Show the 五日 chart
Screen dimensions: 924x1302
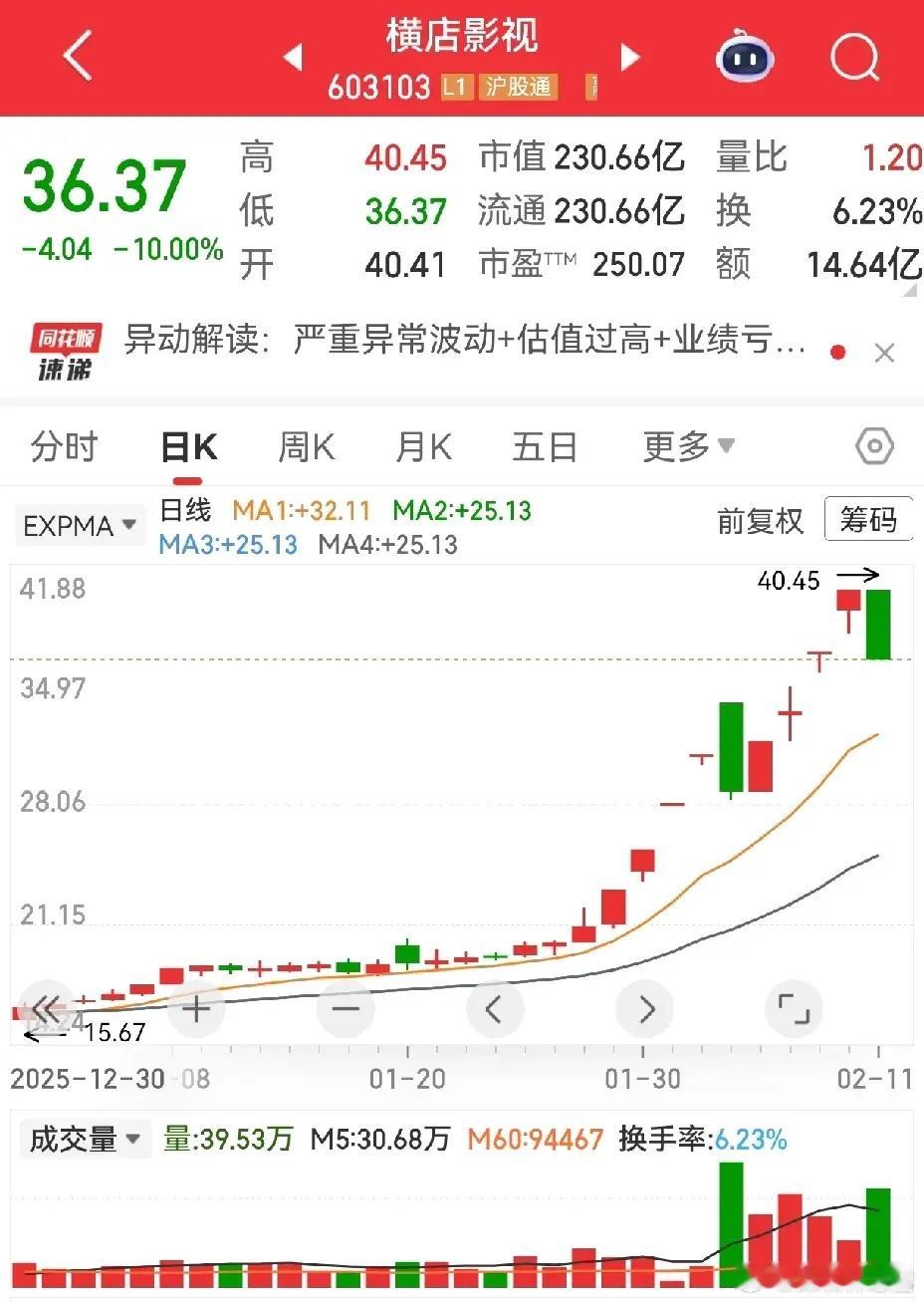point(544,447)
